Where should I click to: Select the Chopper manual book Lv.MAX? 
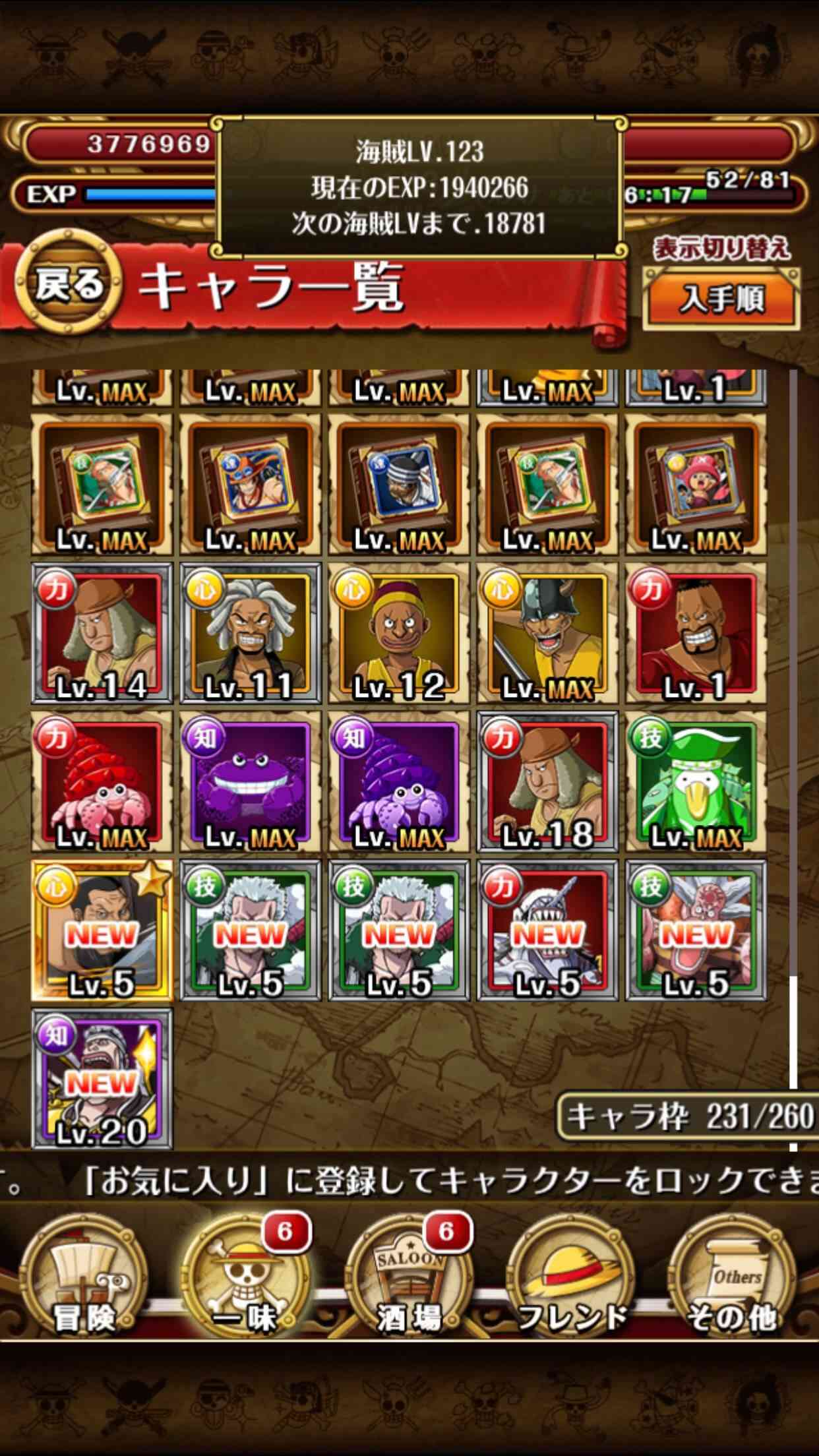(696, 485)
